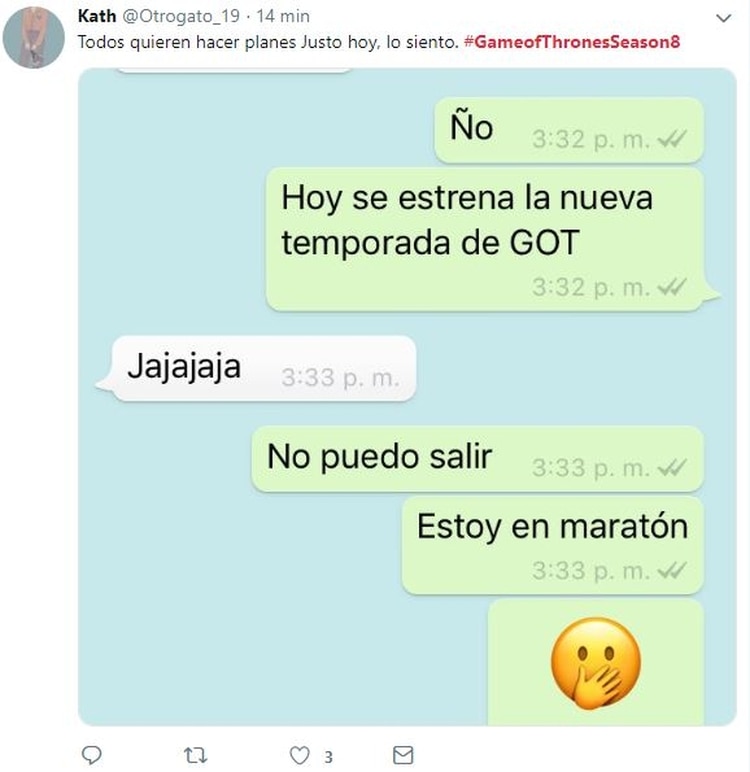The image size is (750, 772).
Task: Send tweet via direct message
Action: [x=403, y=754]
